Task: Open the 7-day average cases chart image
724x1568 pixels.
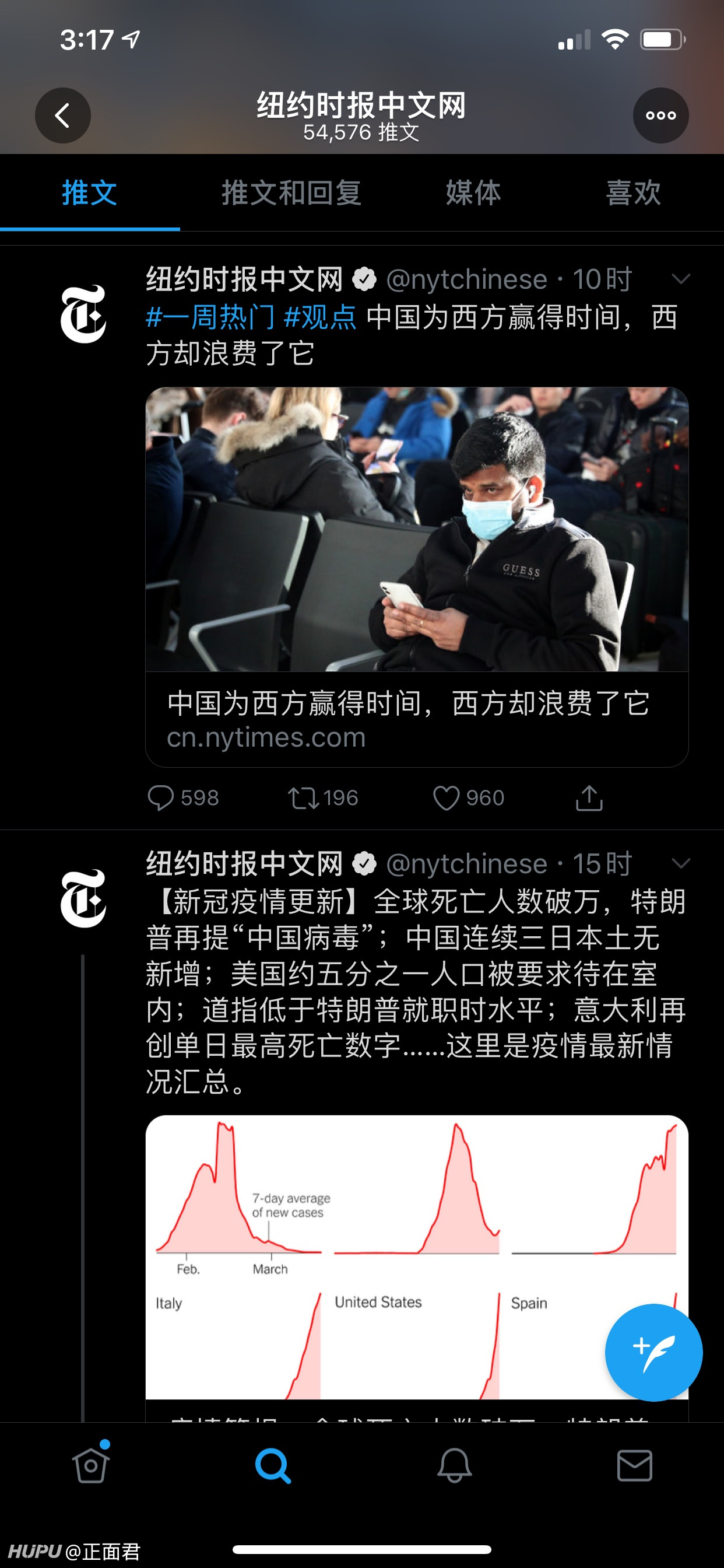Action: [x=417, y=1258]
